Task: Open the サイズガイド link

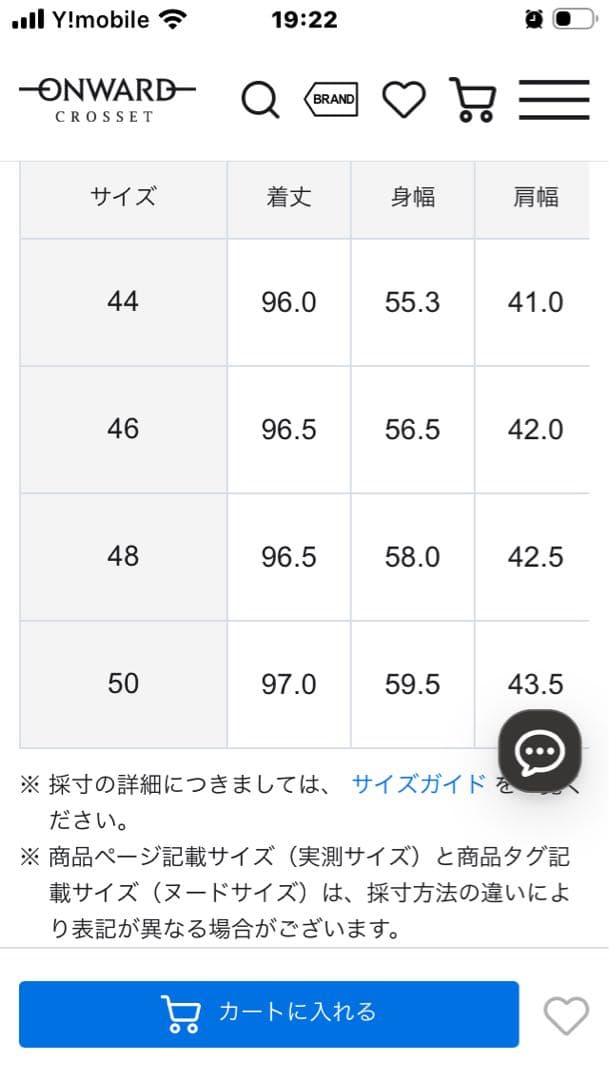Action: pos(418,783)
